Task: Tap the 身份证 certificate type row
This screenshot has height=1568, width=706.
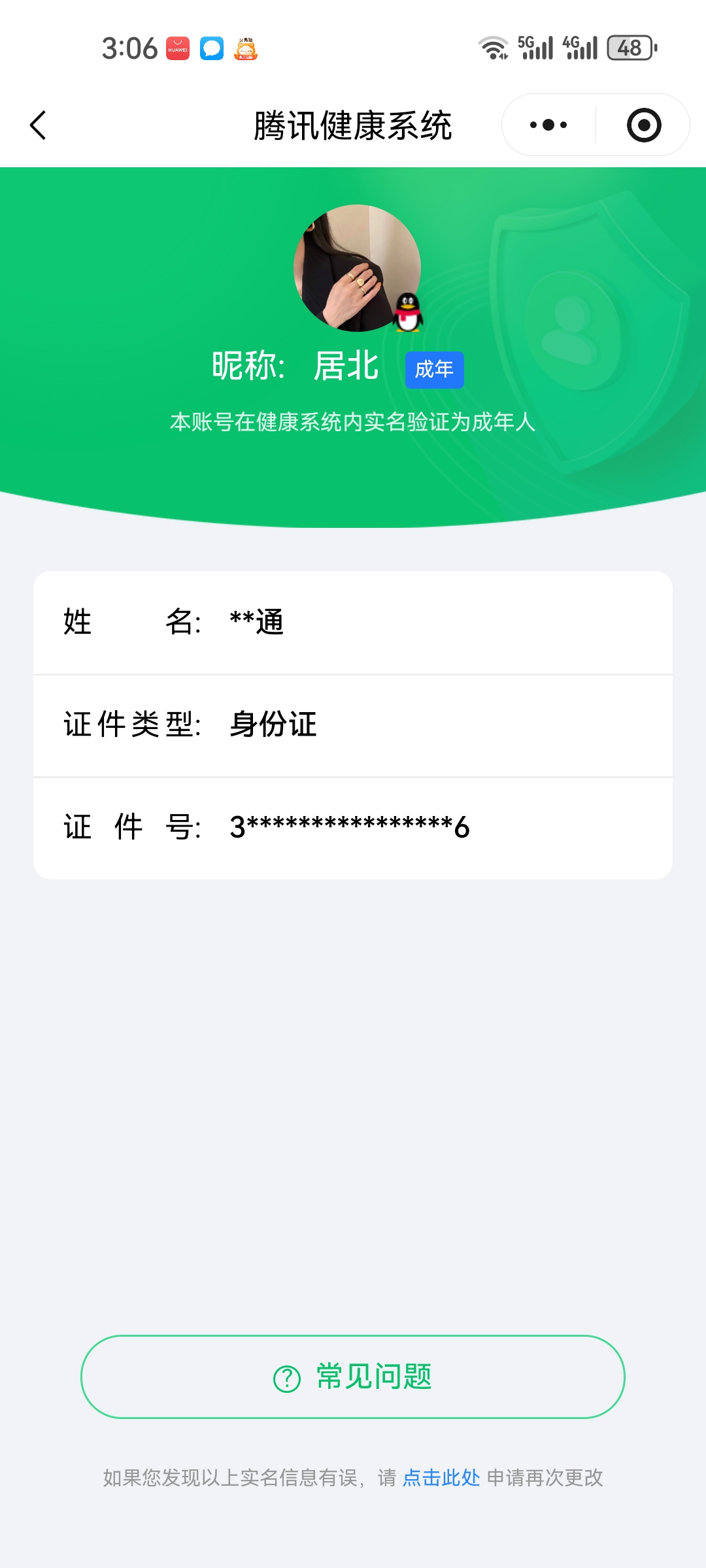Action: pos(353,725)
